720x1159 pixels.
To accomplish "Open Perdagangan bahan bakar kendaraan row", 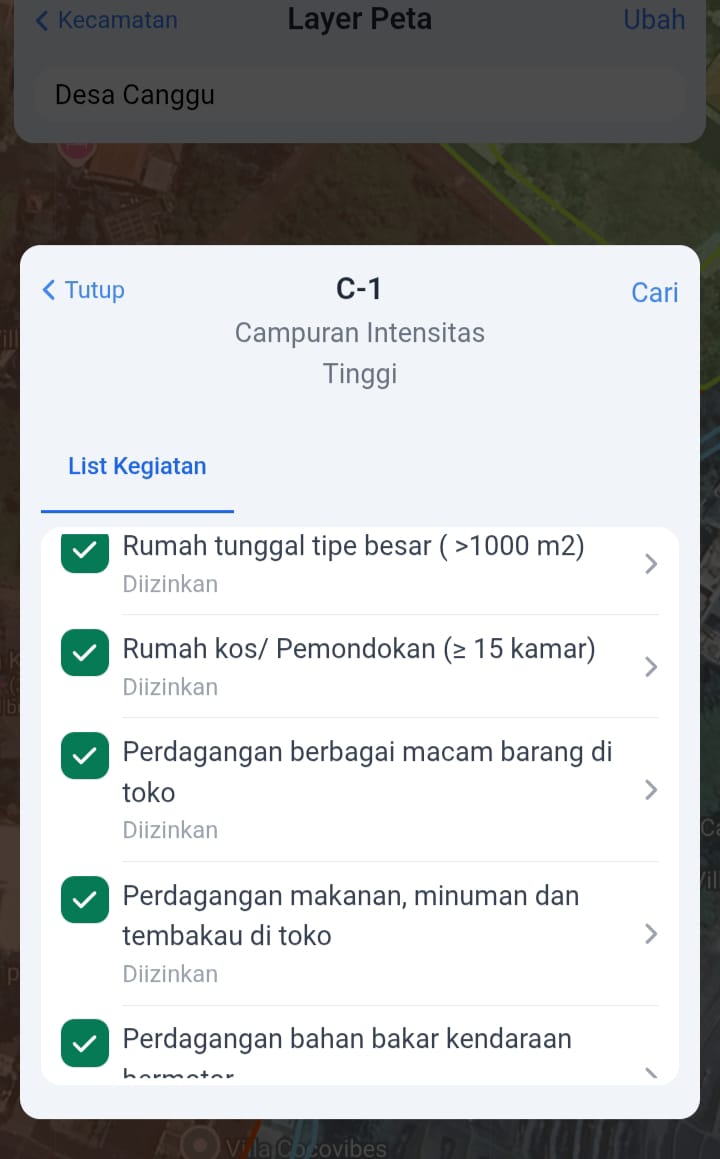I will point(360,1048).
